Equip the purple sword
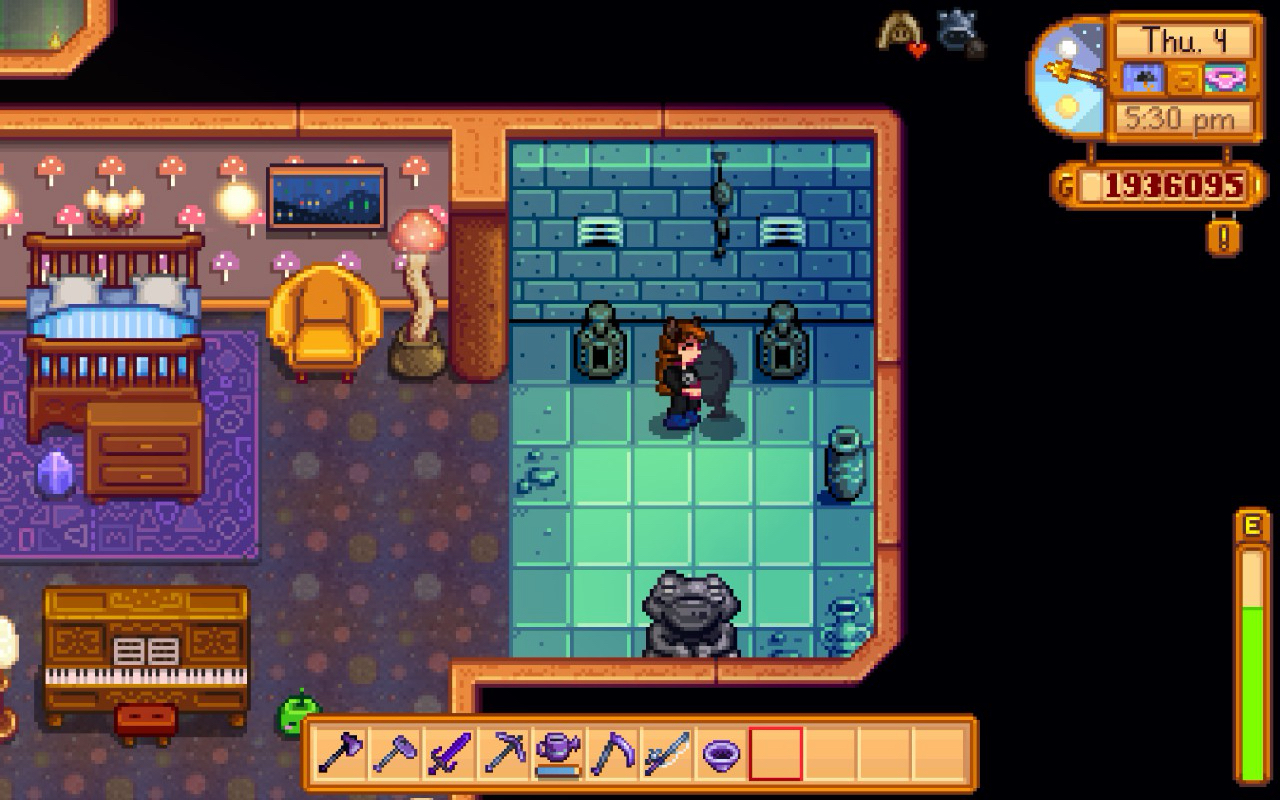1280x800 pixels. pos(448,754)
